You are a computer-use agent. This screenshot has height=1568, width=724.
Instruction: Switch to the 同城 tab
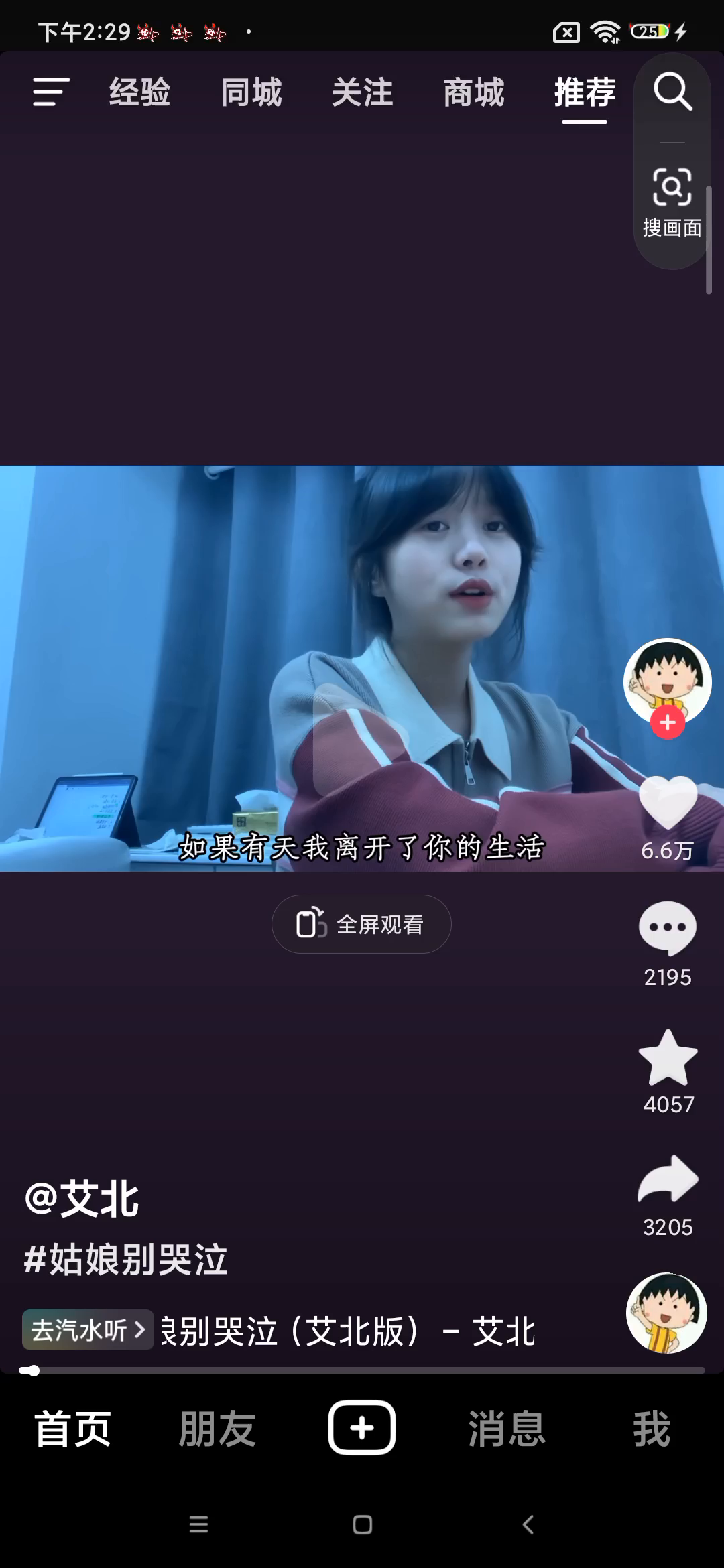click(251, 92)
